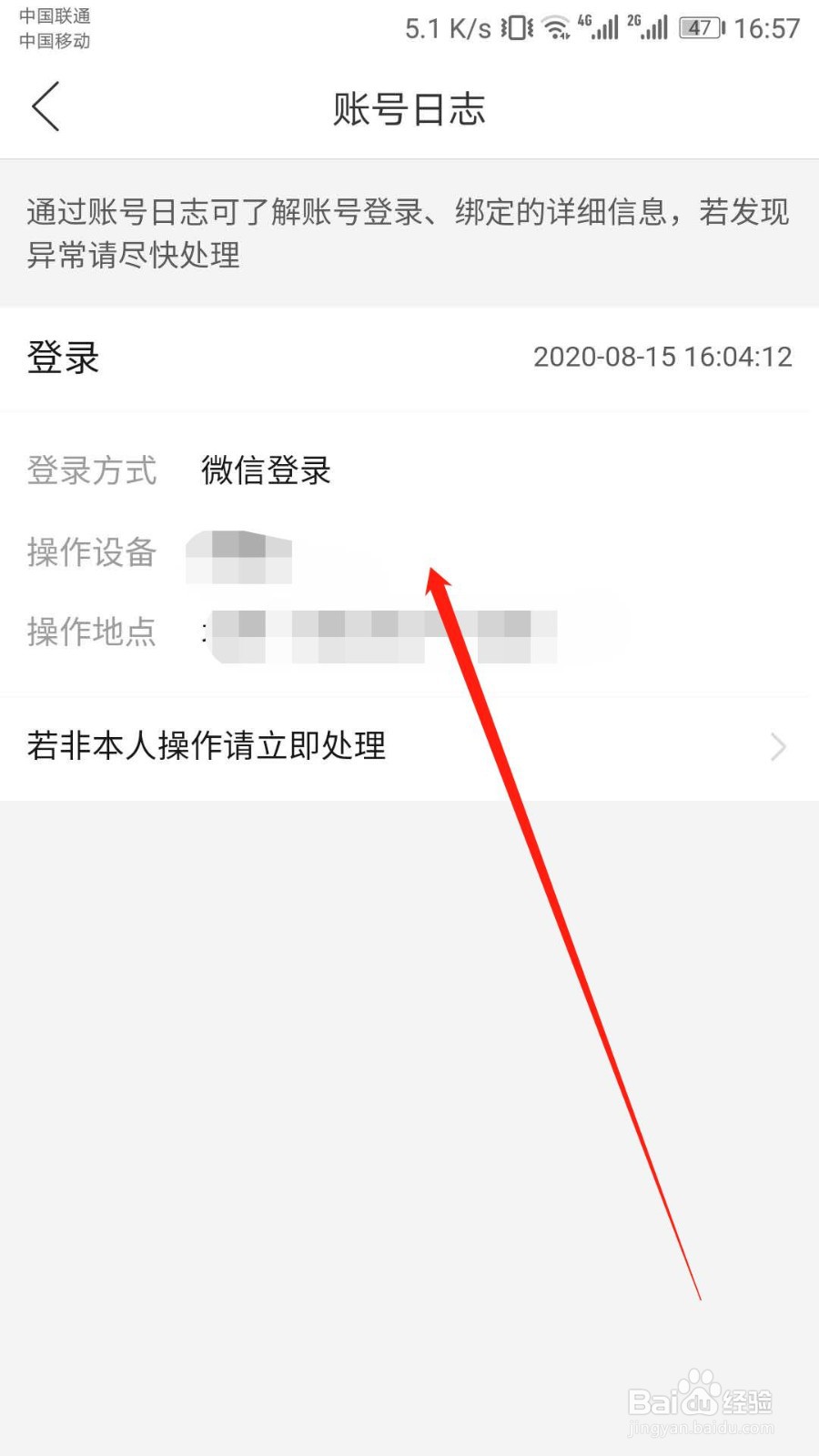Screen dimensions: 819x1456
Task: Select the account log description banner
Action: (409, 233)
